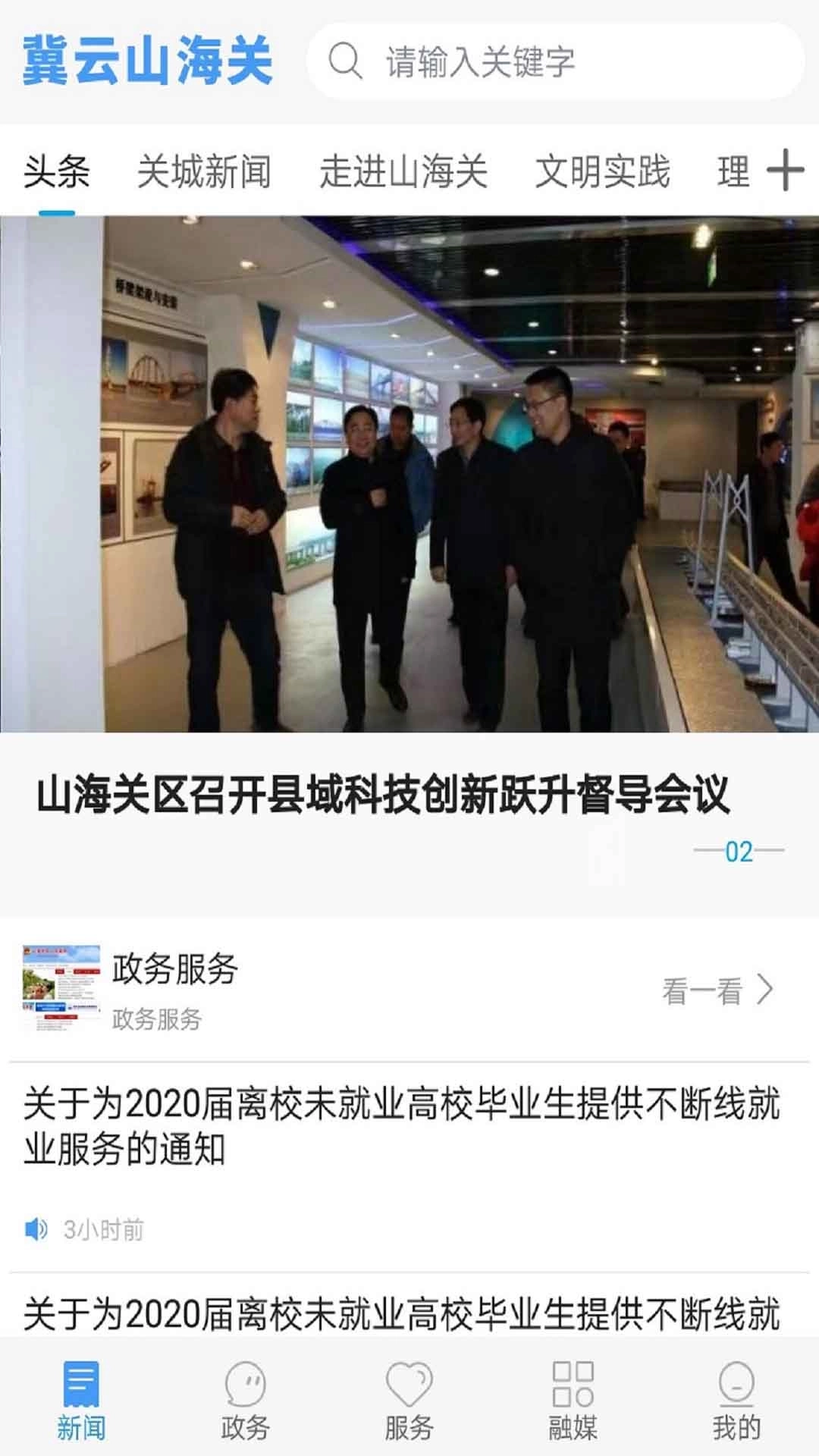Open the plus icon to add channels

point(785,170)
